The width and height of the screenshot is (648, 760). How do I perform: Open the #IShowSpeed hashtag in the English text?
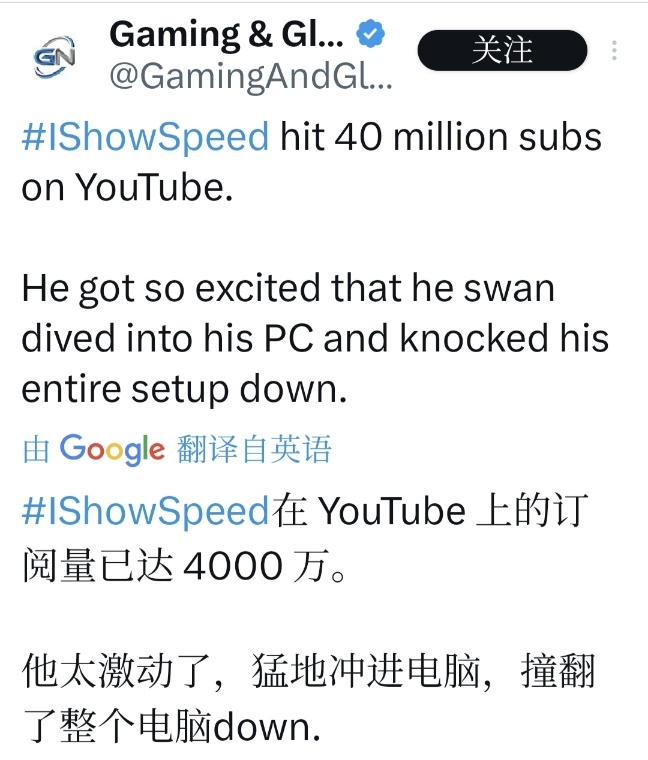click(145, 136)
